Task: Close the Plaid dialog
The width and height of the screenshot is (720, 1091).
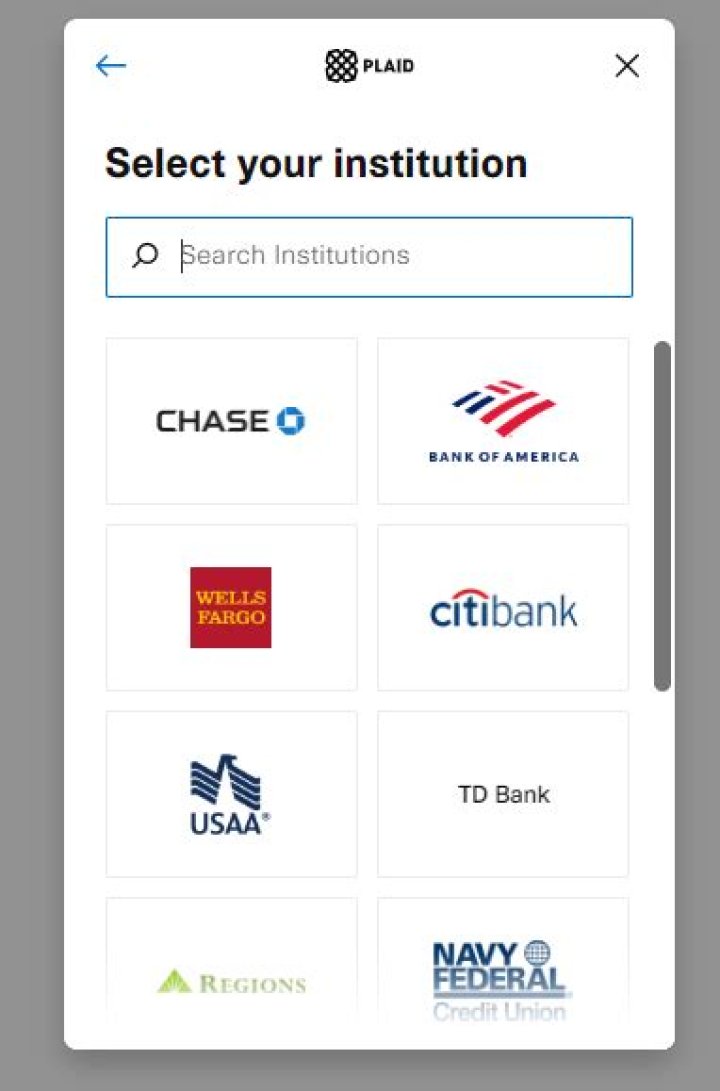Action: pos(627,66)
